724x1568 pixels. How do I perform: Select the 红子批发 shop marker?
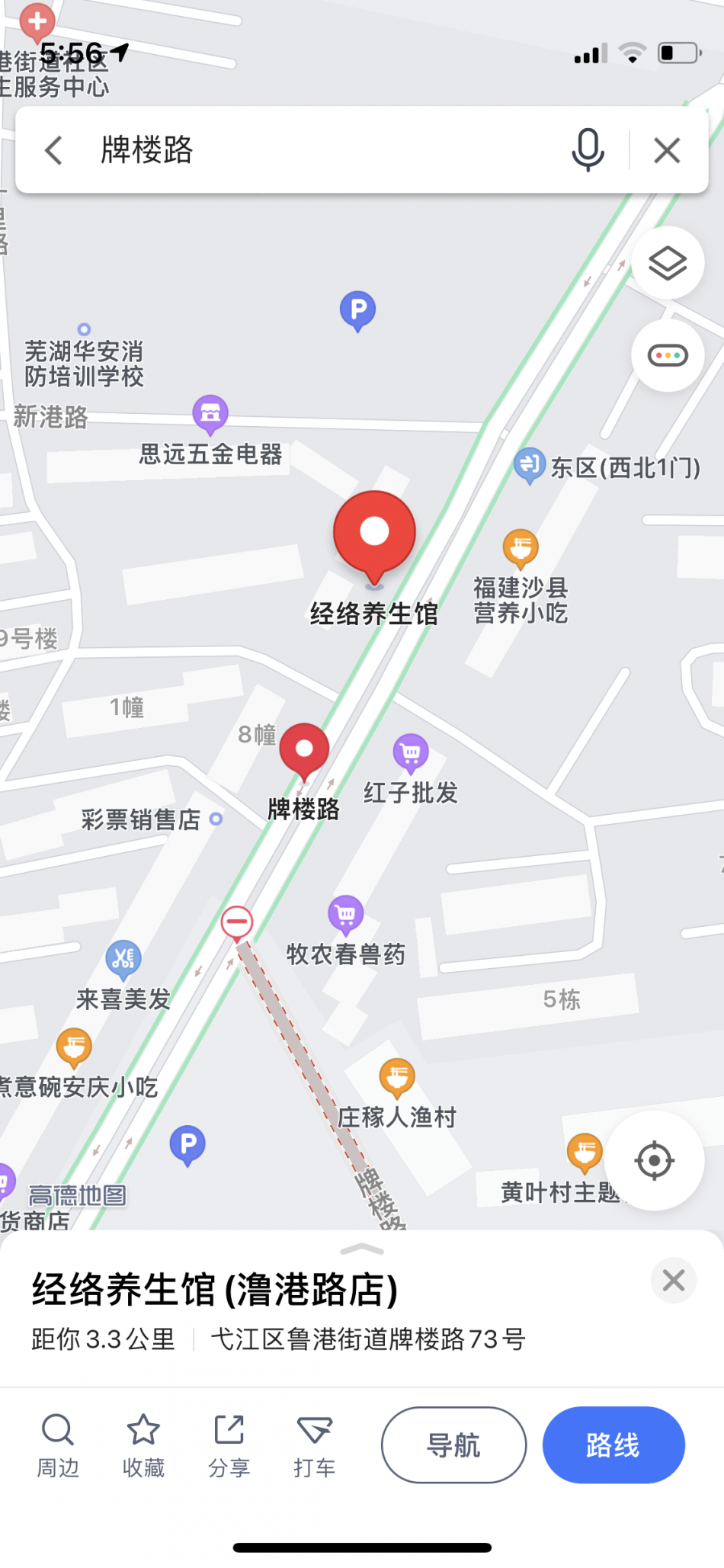click(x=411, y=754)
